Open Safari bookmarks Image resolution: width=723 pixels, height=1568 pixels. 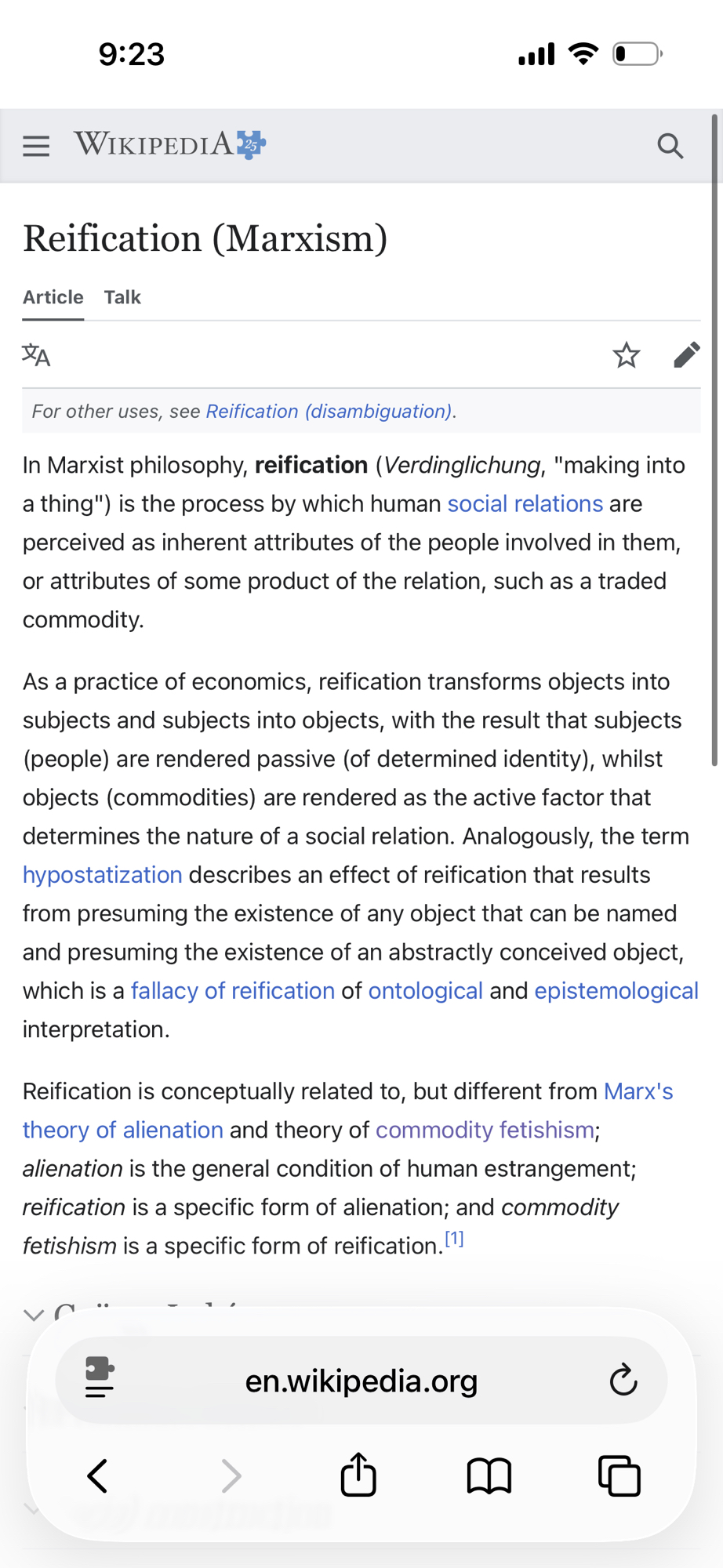pyautogui.click(x=489, y=1476)
